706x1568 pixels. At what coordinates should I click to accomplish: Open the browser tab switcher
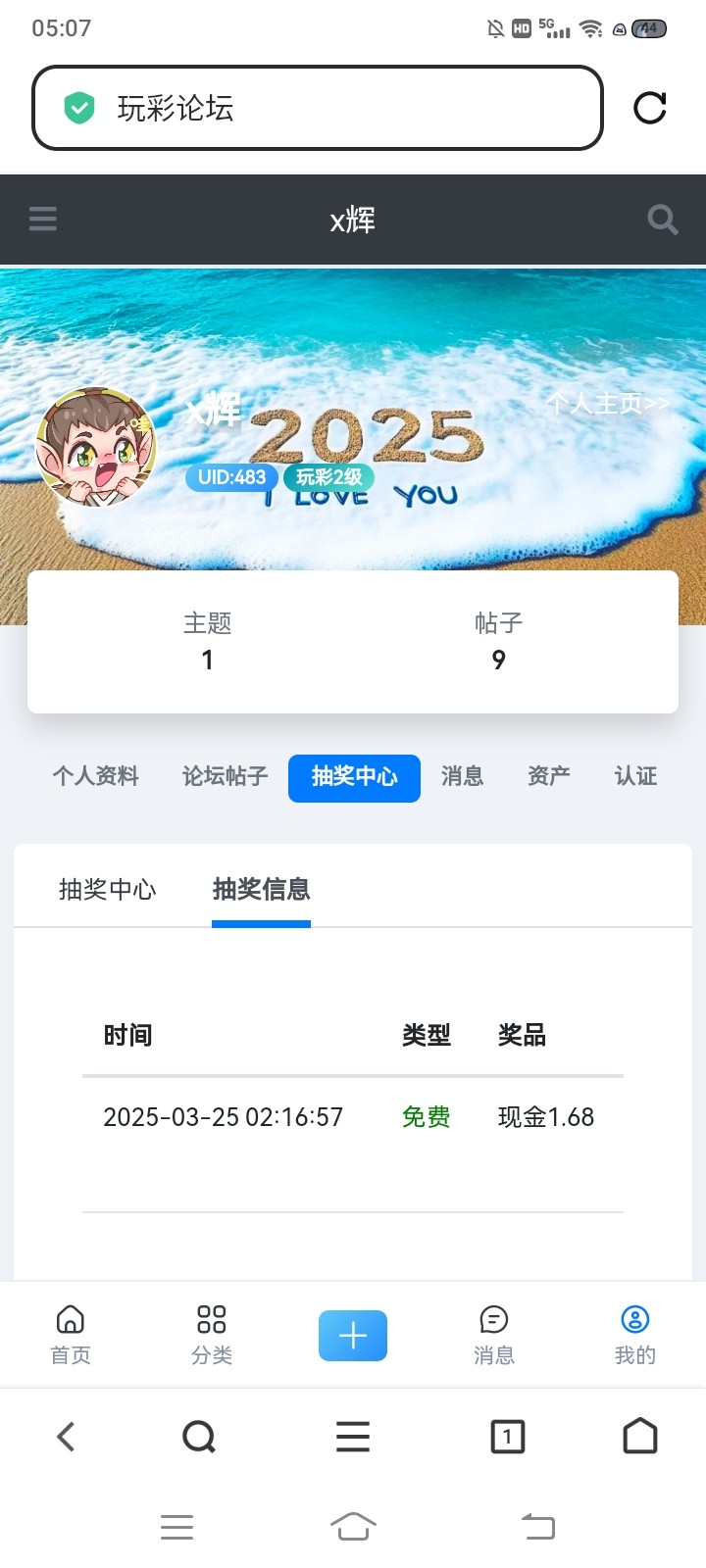tap(507, 1437)
